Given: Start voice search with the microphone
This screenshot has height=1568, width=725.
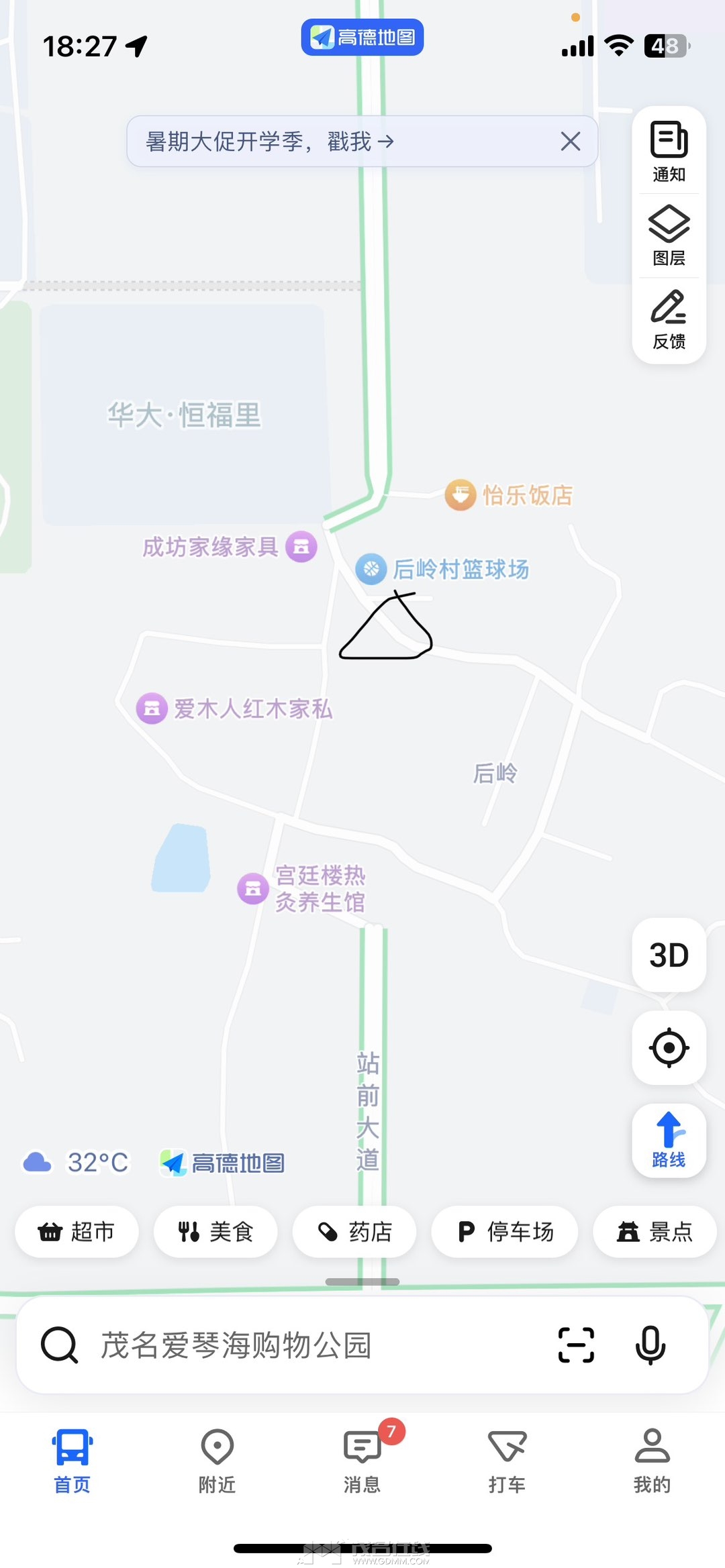Looking at the screenshot, I should pos(650,1345).
